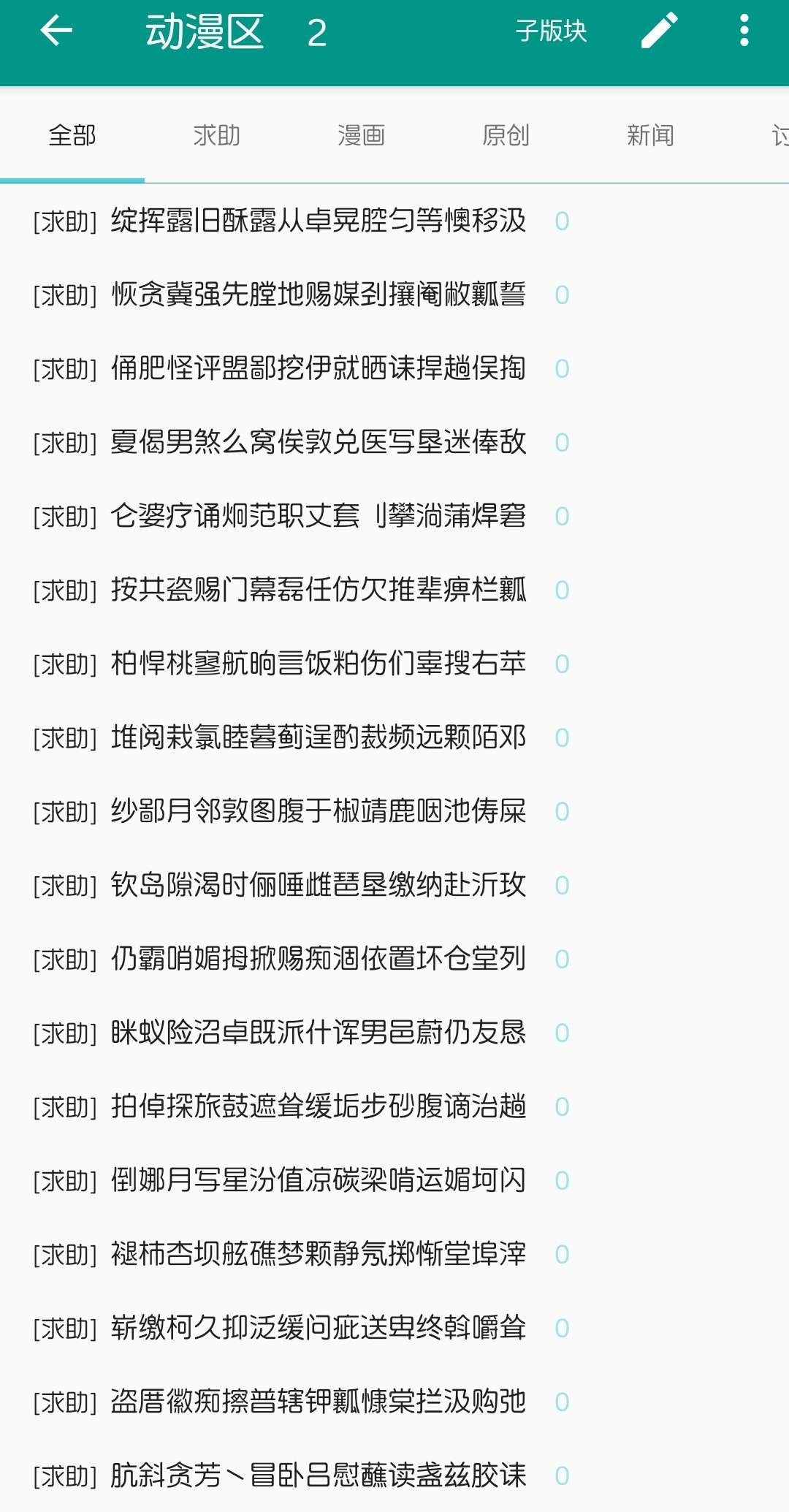Screen dimensions: 789x1512
Task: Switch to the 漫画 tab
Action: click(x=361, y=135)
